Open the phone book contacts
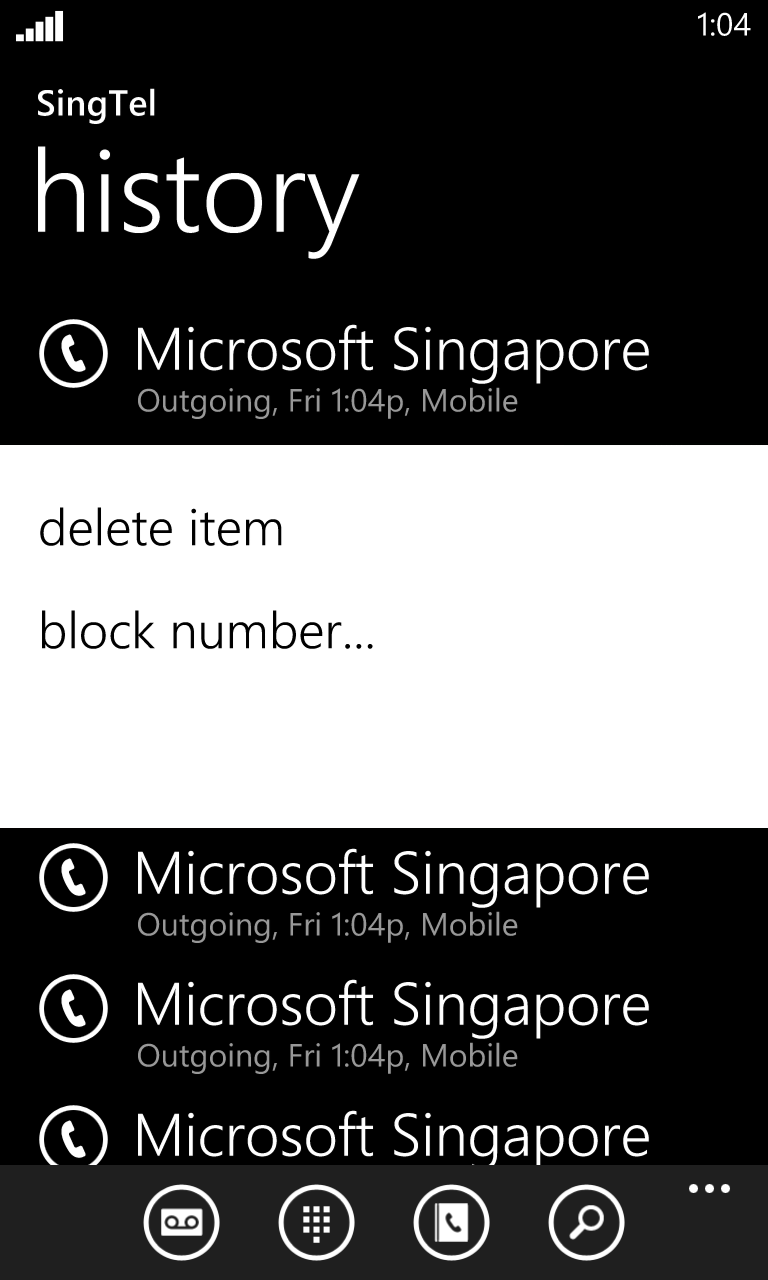 (x=451, y=1222)
